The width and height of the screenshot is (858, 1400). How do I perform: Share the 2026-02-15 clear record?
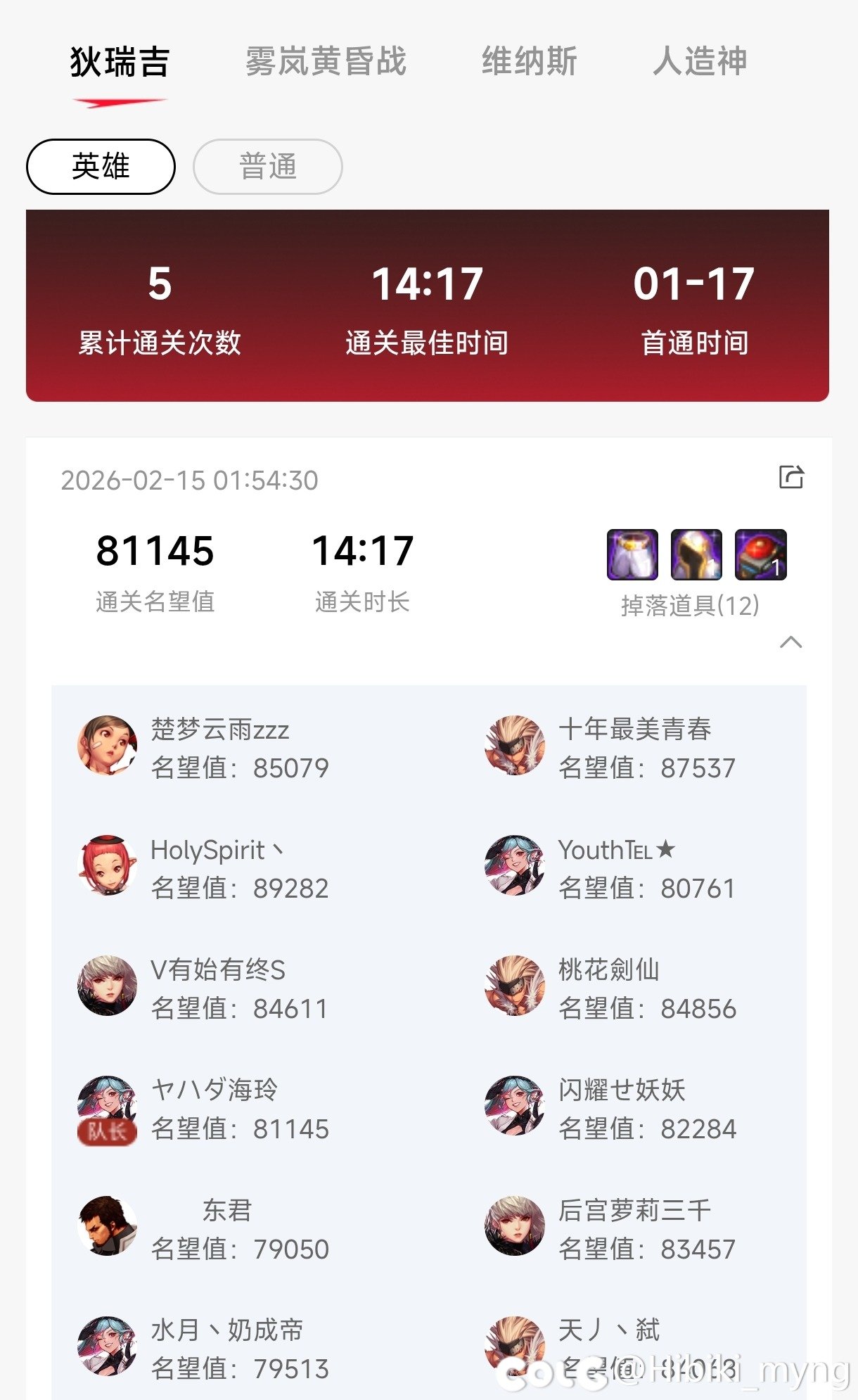pyautogui.click(x=791, y=477)
